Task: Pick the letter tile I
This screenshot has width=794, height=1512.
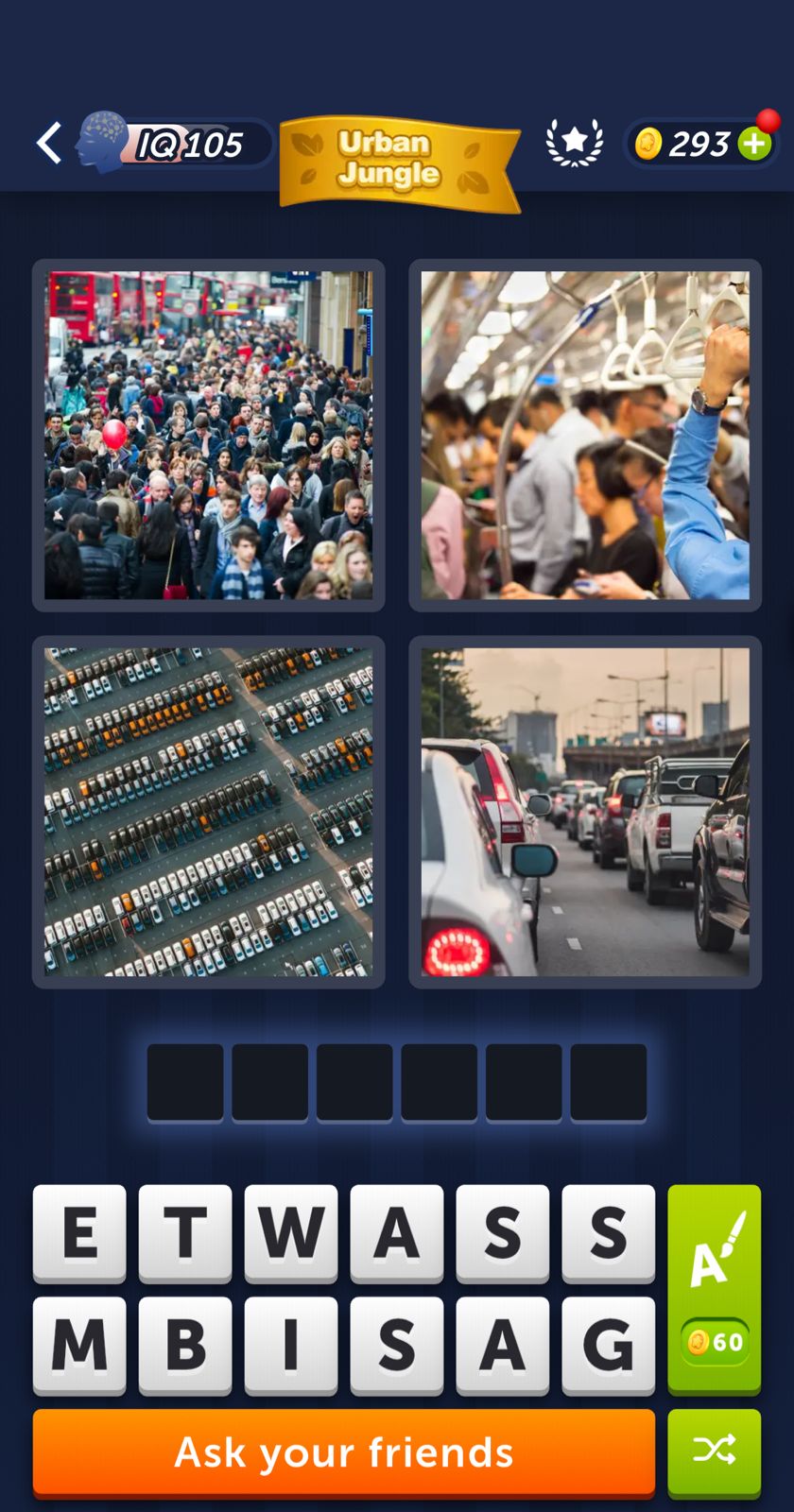Action: [x=291, y=1344]
